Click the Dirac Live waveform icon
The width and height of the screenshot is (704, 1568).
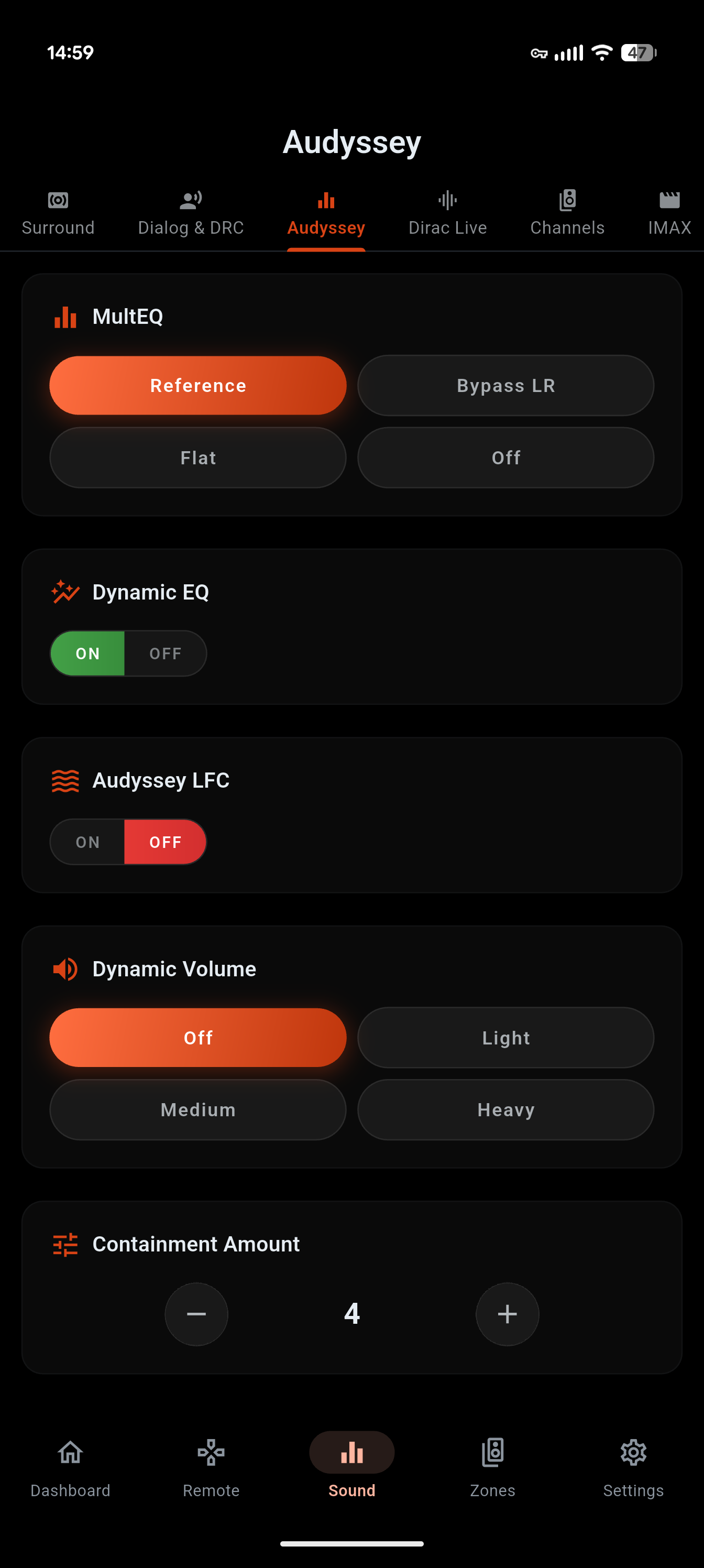click(x=447, y=201)
